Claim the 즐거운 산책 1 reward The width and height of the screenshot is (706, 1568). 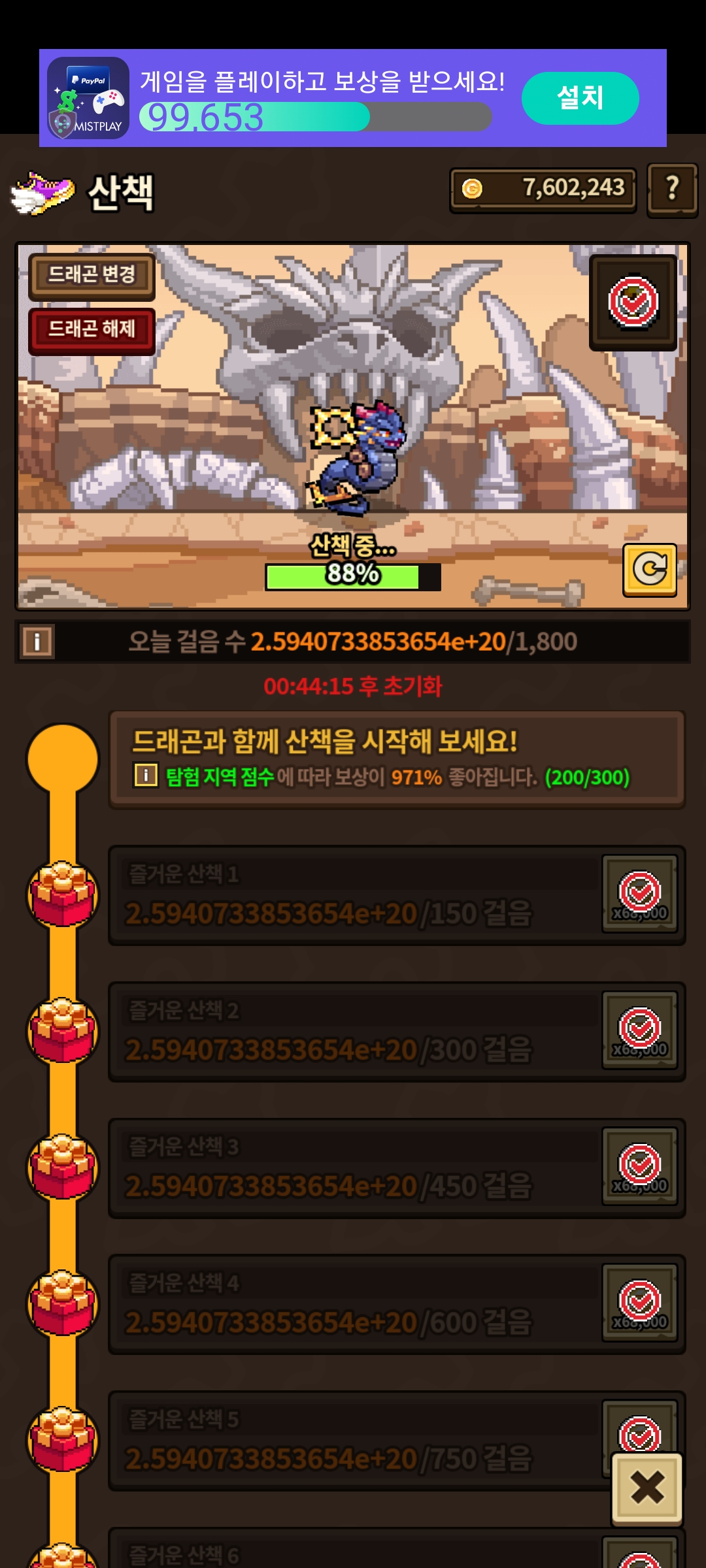point(639,894)
